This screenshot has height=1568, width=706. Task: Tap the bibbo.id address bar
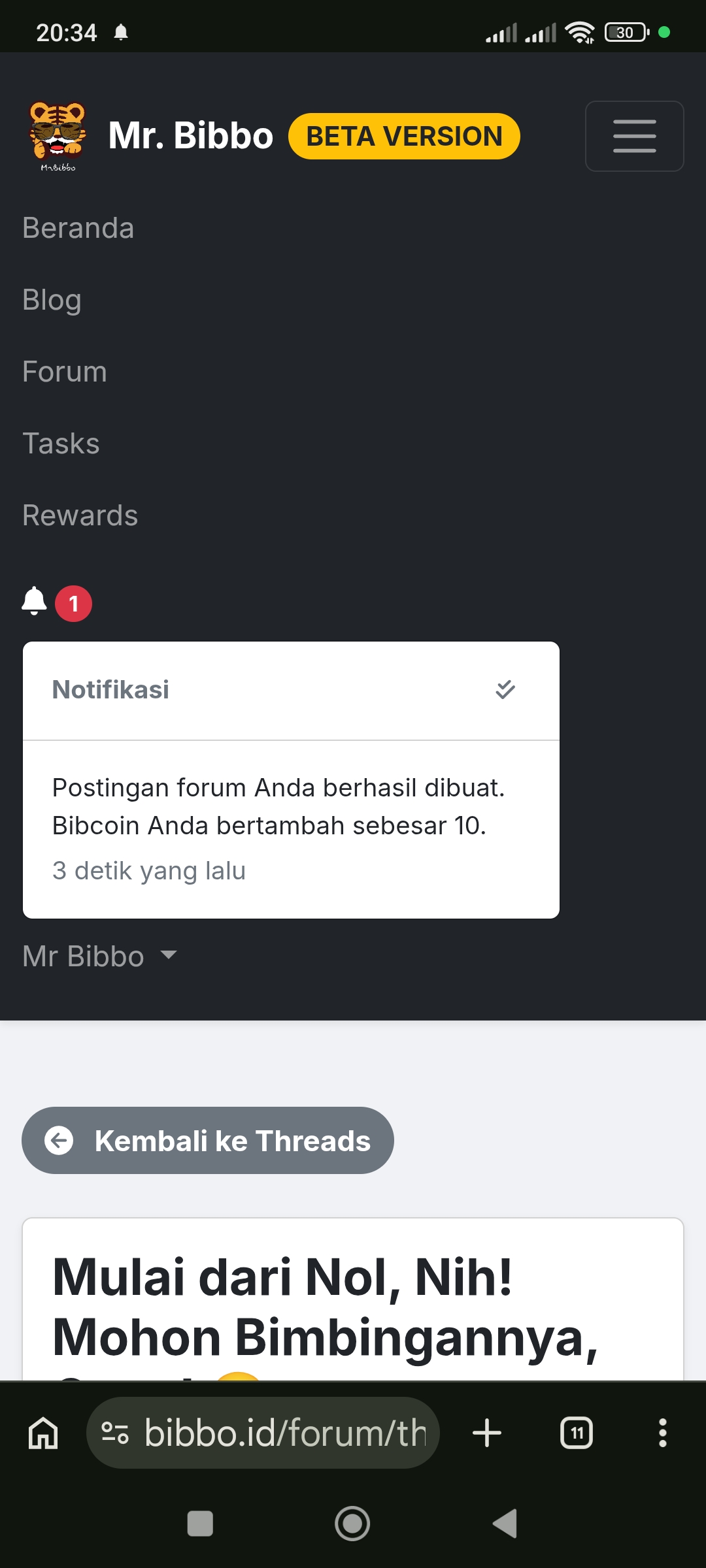[x=281, y=1433]
